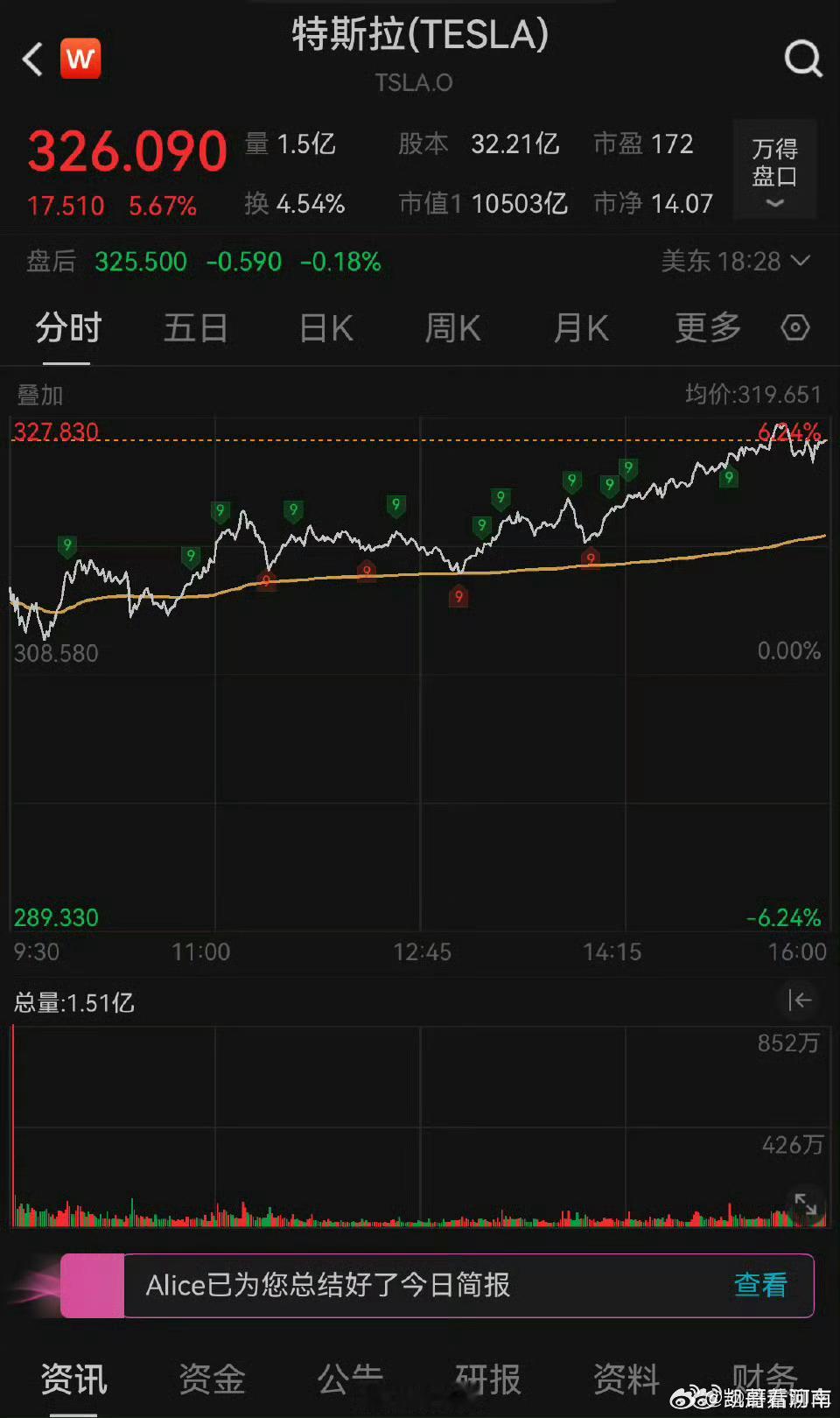The height and width of the screenshot is (1418, 840).
Task: Expand the 万得盘口 panel
Action: [774, 170]
